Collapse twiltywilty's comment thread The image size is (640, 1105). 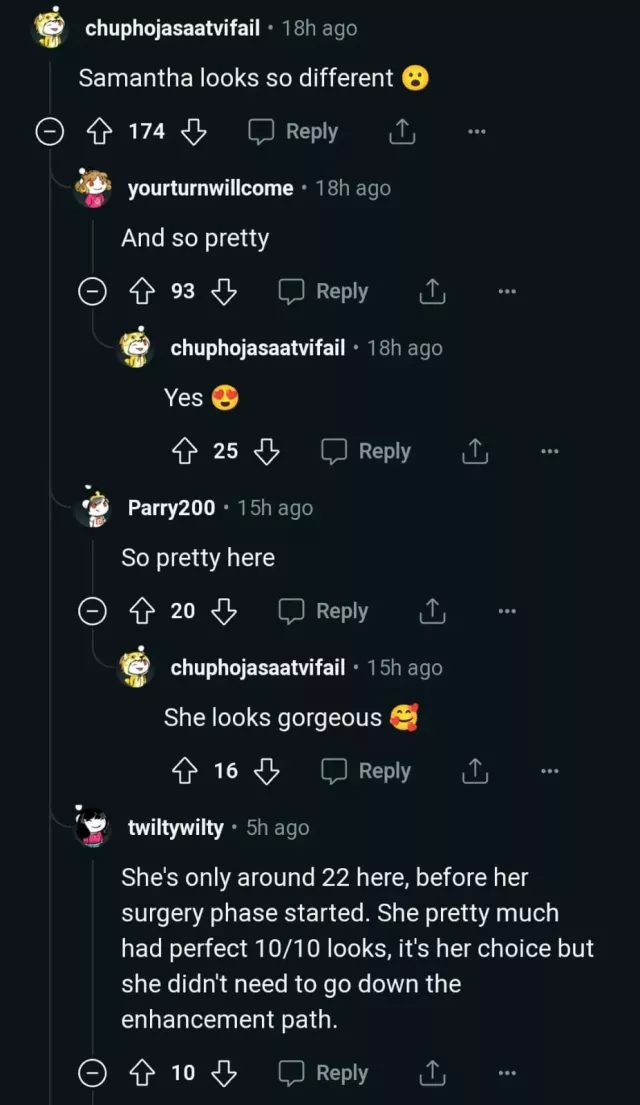(92, 1073)
